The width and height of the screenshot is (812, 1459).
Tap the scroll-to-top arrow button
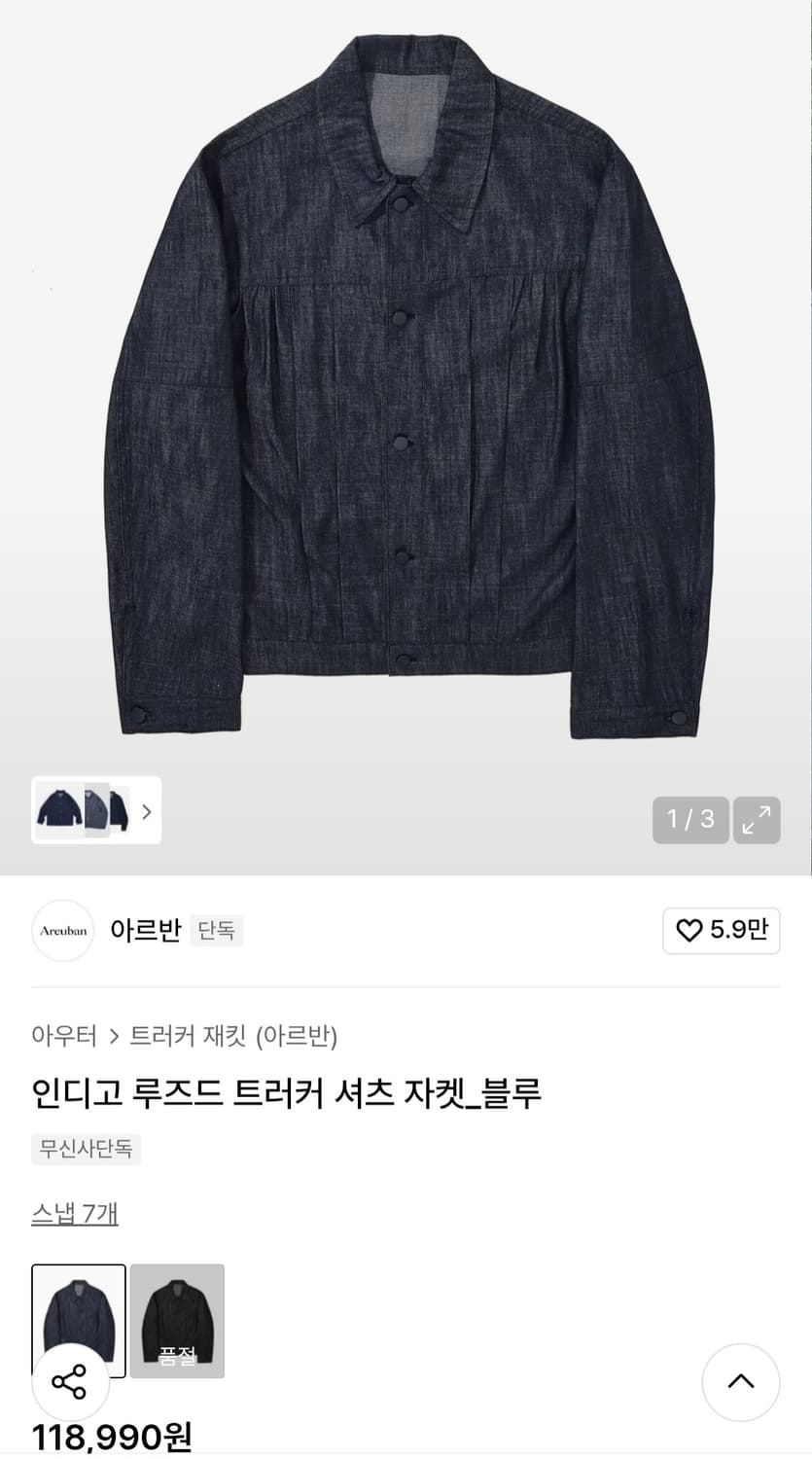tap(743, 1381)
